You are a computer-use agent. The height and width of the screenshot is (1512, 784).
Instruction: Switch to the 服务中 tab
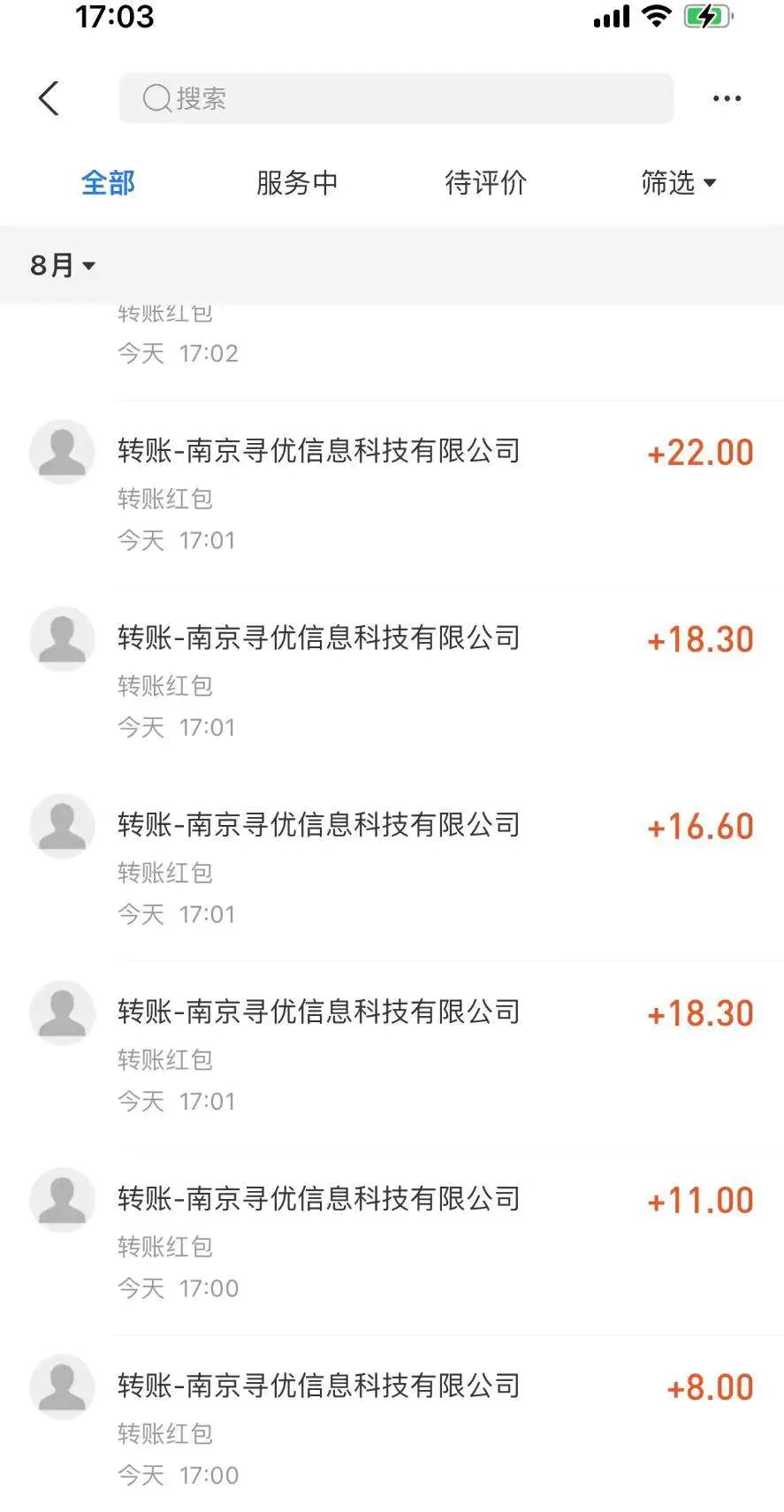tap(297, 183)
